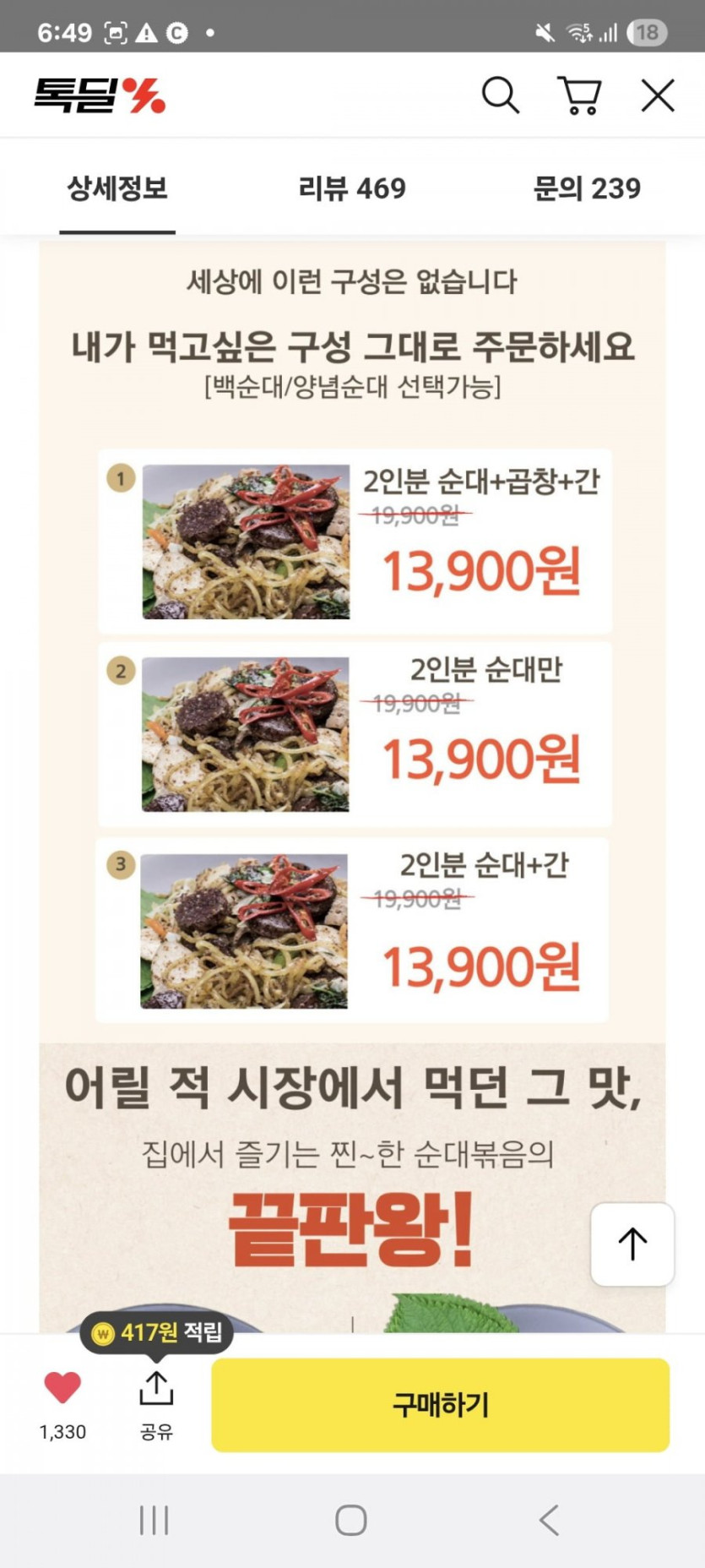Image resolution: width=705 pixels, height=1568 pixels.
Task: Switch to the 문의 239 tab
Action: (587, 188)
